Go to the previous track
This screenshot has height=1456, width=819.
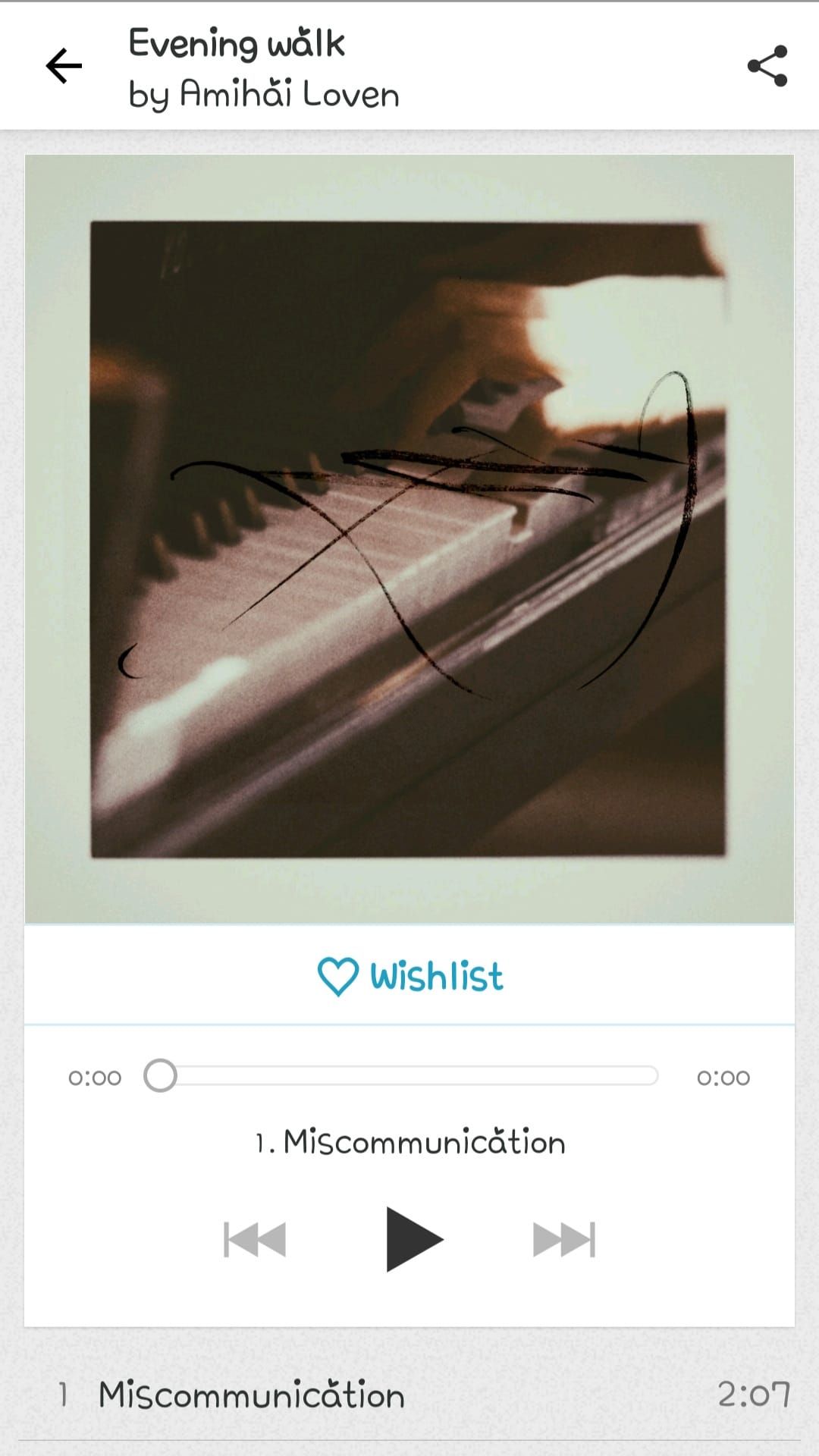click(255, 1240)
